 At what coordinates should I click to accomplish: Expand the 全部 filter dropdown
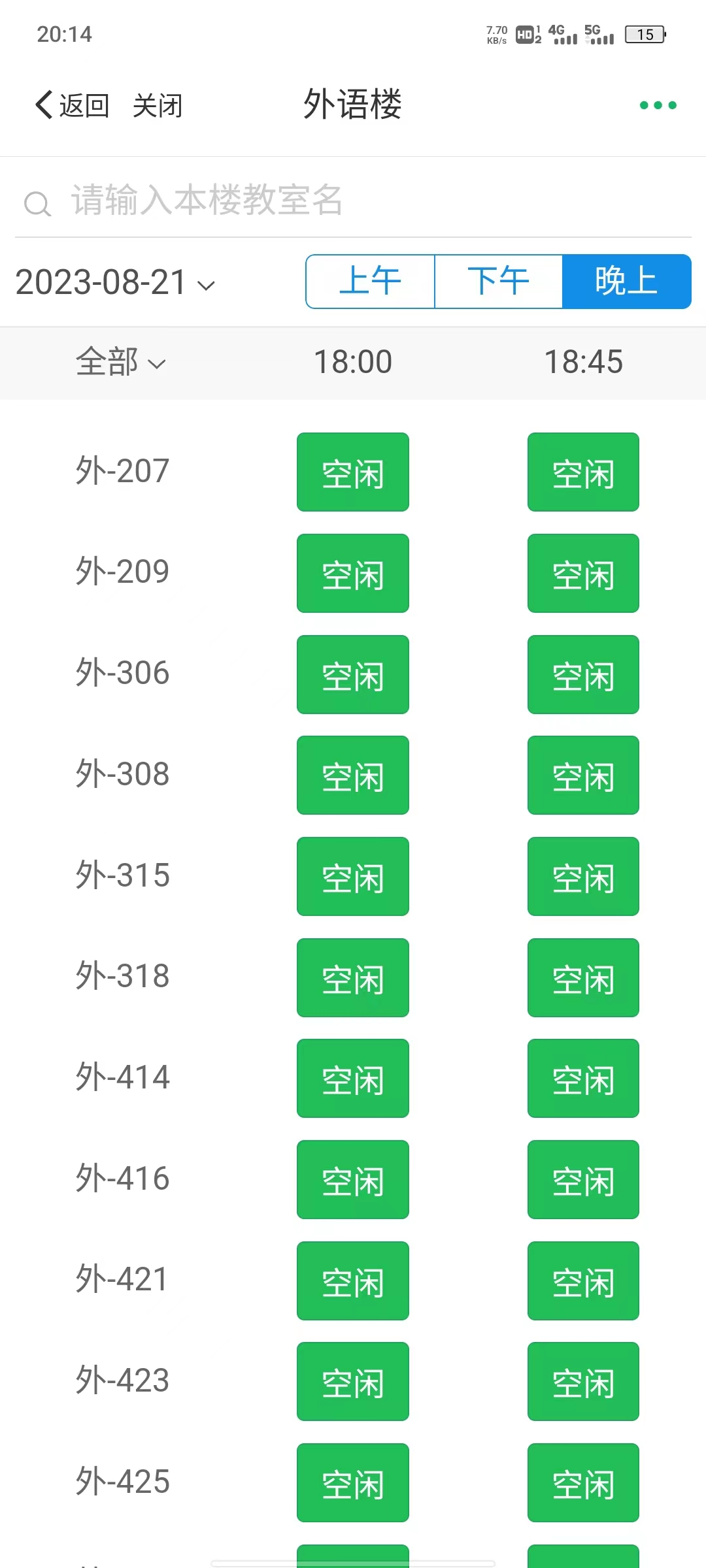click(x=121, y=362)
